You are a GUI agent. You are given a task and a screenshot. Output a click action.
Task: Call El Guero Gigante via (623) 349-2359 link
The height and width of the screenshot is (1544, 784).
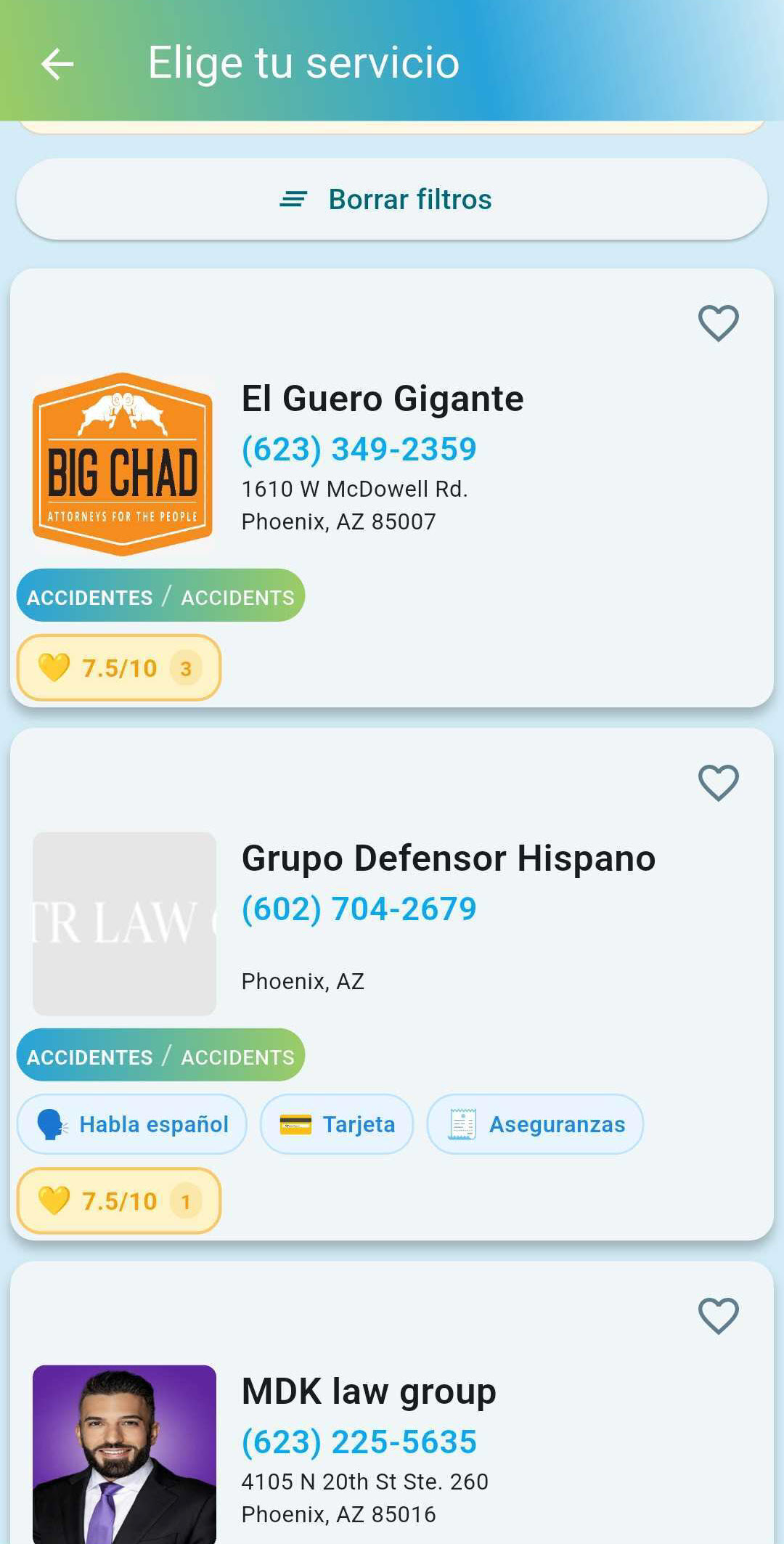click(x=359, y=448)
